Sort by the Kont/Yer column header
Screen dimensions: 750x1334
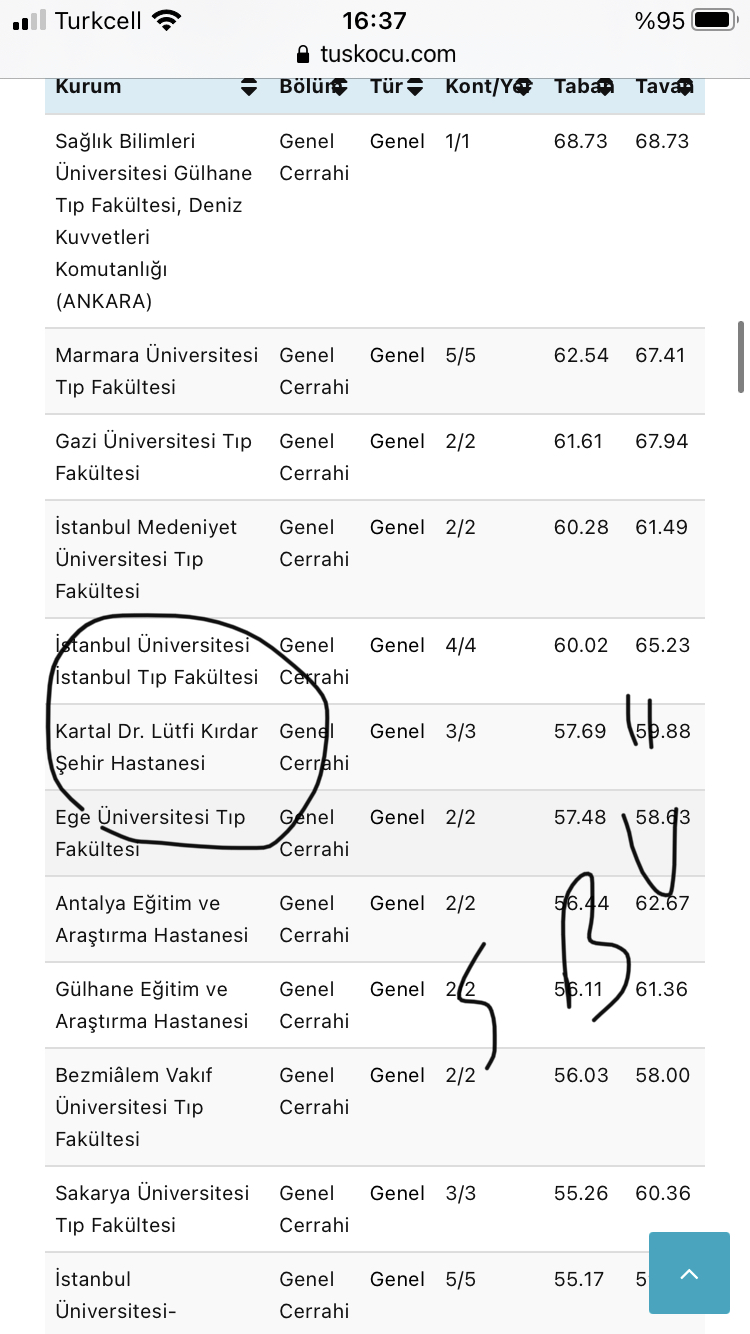[521, 87]
